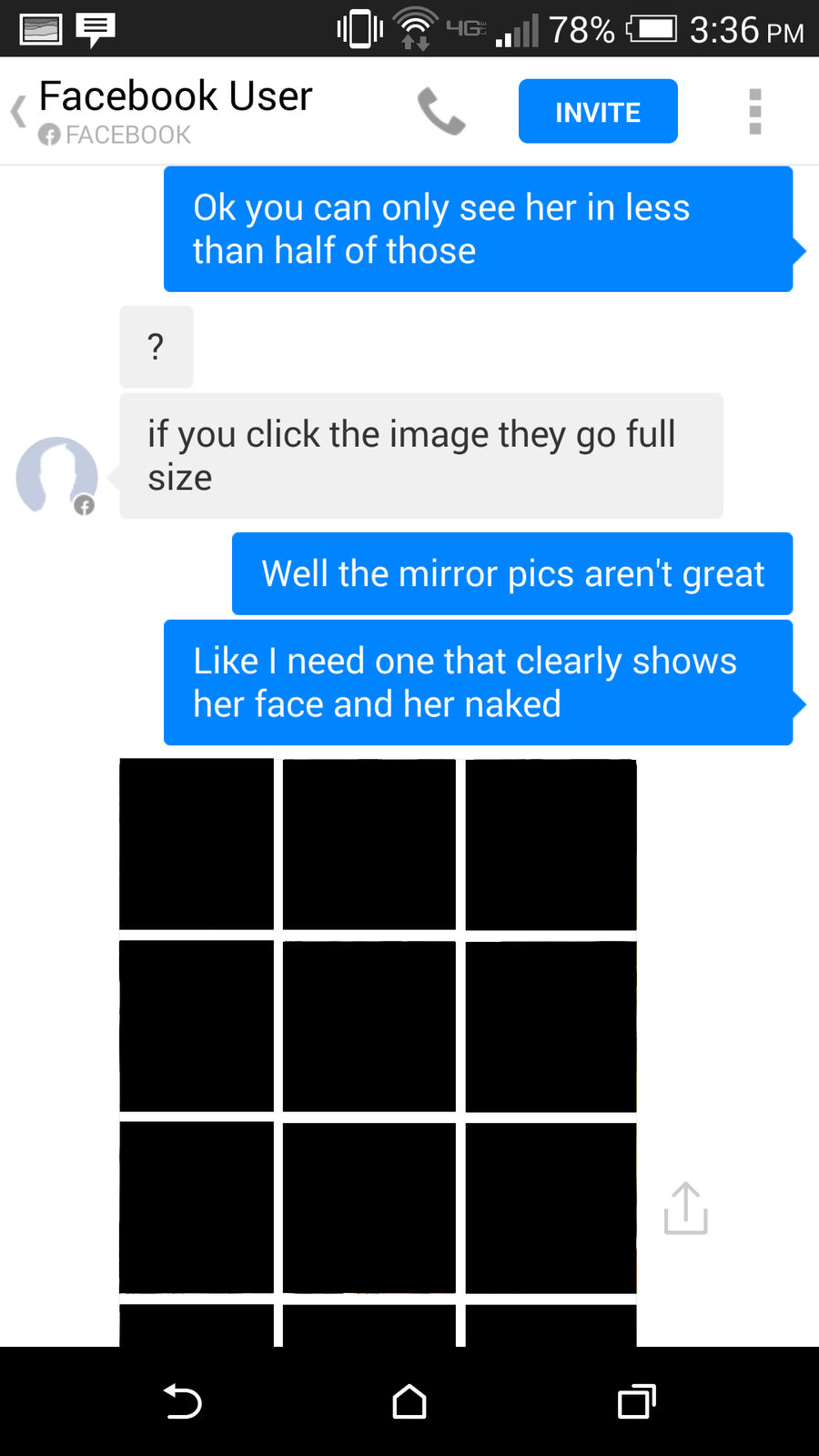Go back from the Facebook User chat

tap(18, 111)
